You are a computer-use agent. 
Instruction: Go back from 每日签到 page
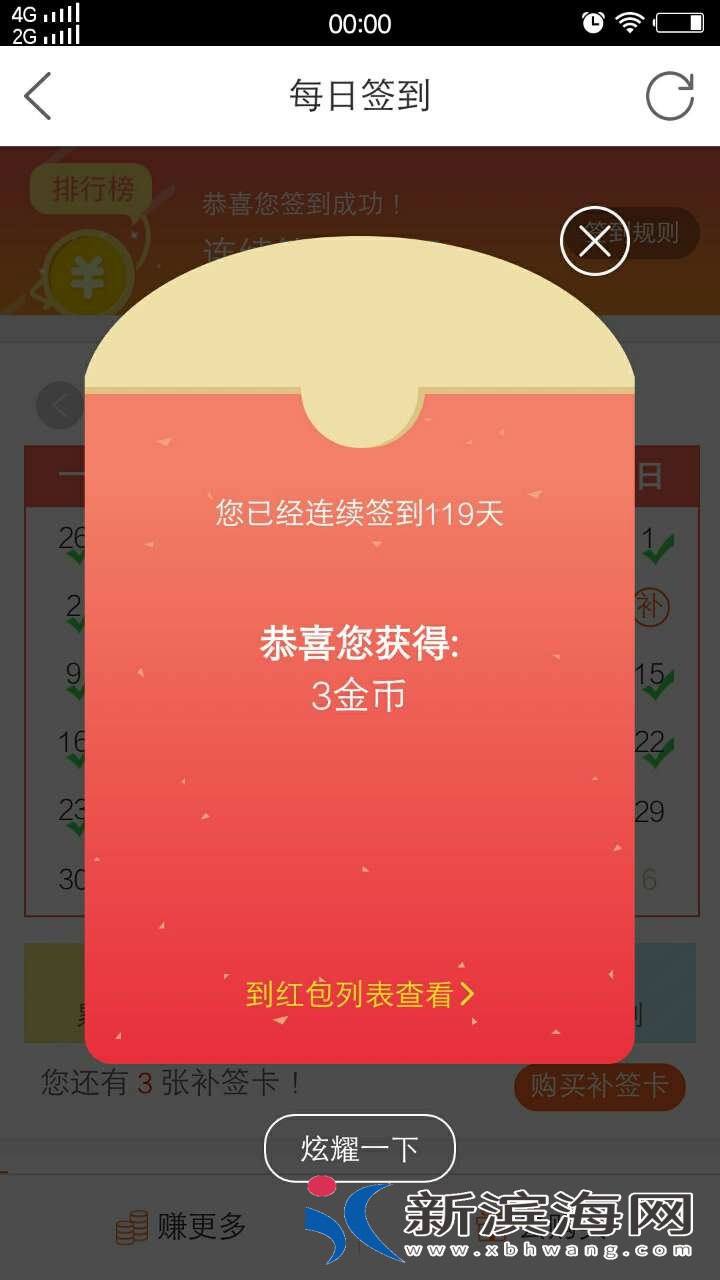[x=38, y=97]
